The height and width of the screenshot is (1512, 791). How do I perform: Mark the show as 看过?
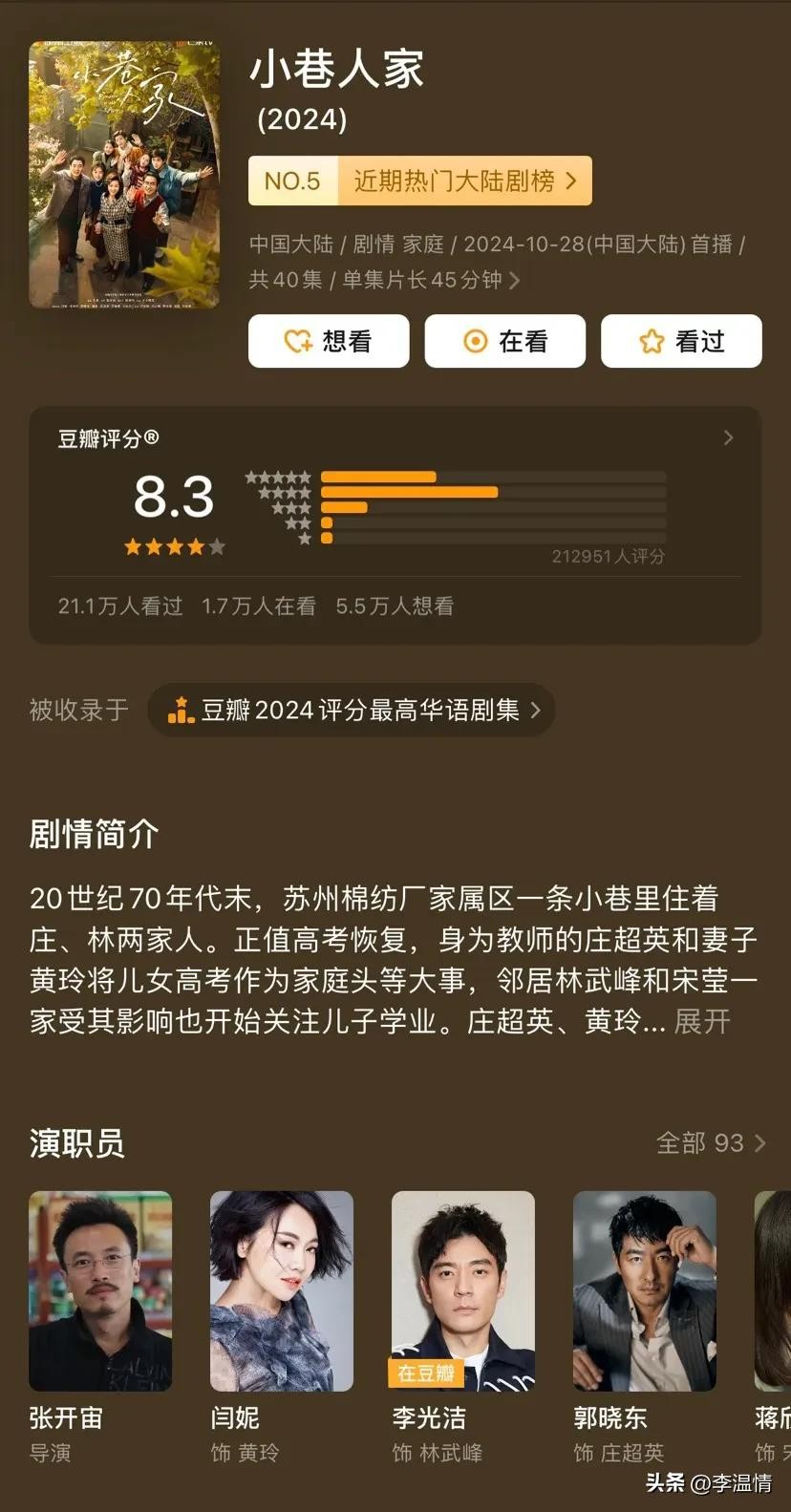click(681, 341)
